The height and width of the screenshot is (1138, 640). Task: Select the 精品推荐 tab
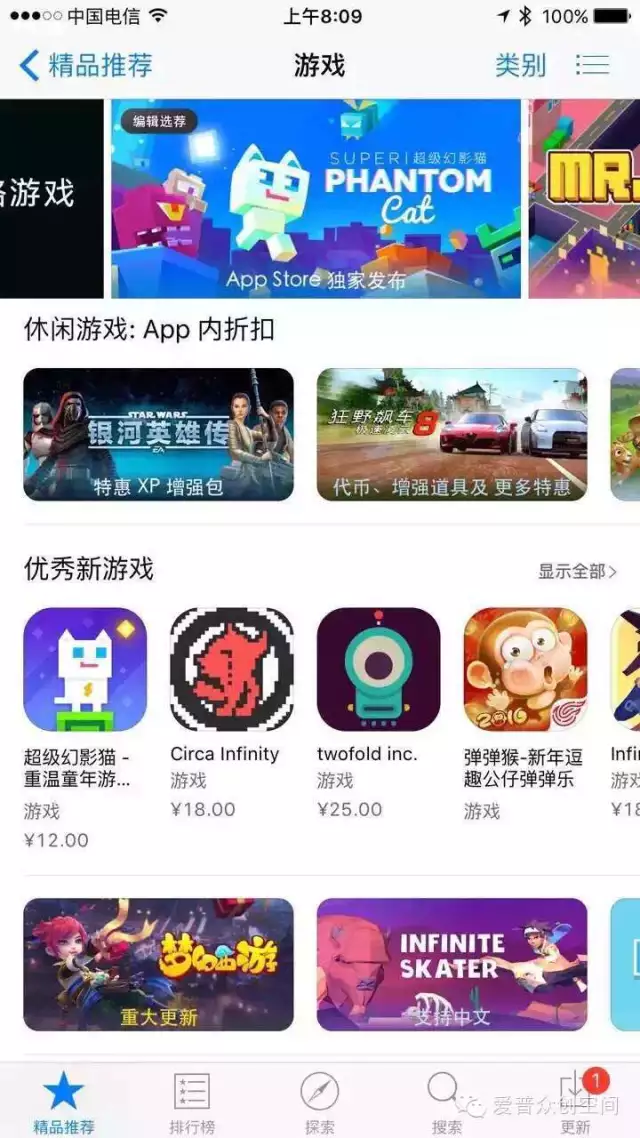click(x=64, y=1102)
